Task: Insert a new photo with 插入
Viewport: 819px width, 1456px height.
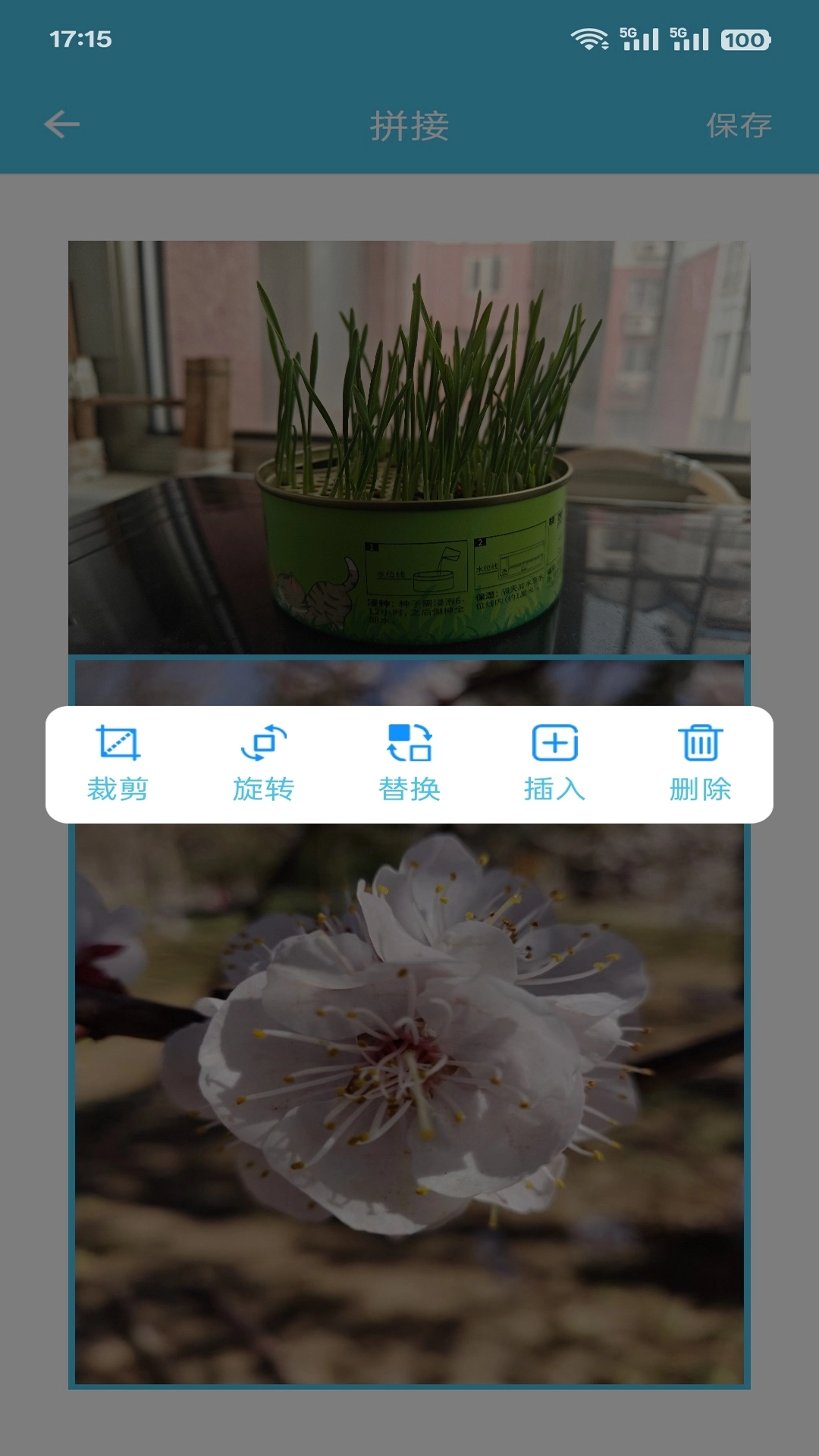Action: point(555,764)
